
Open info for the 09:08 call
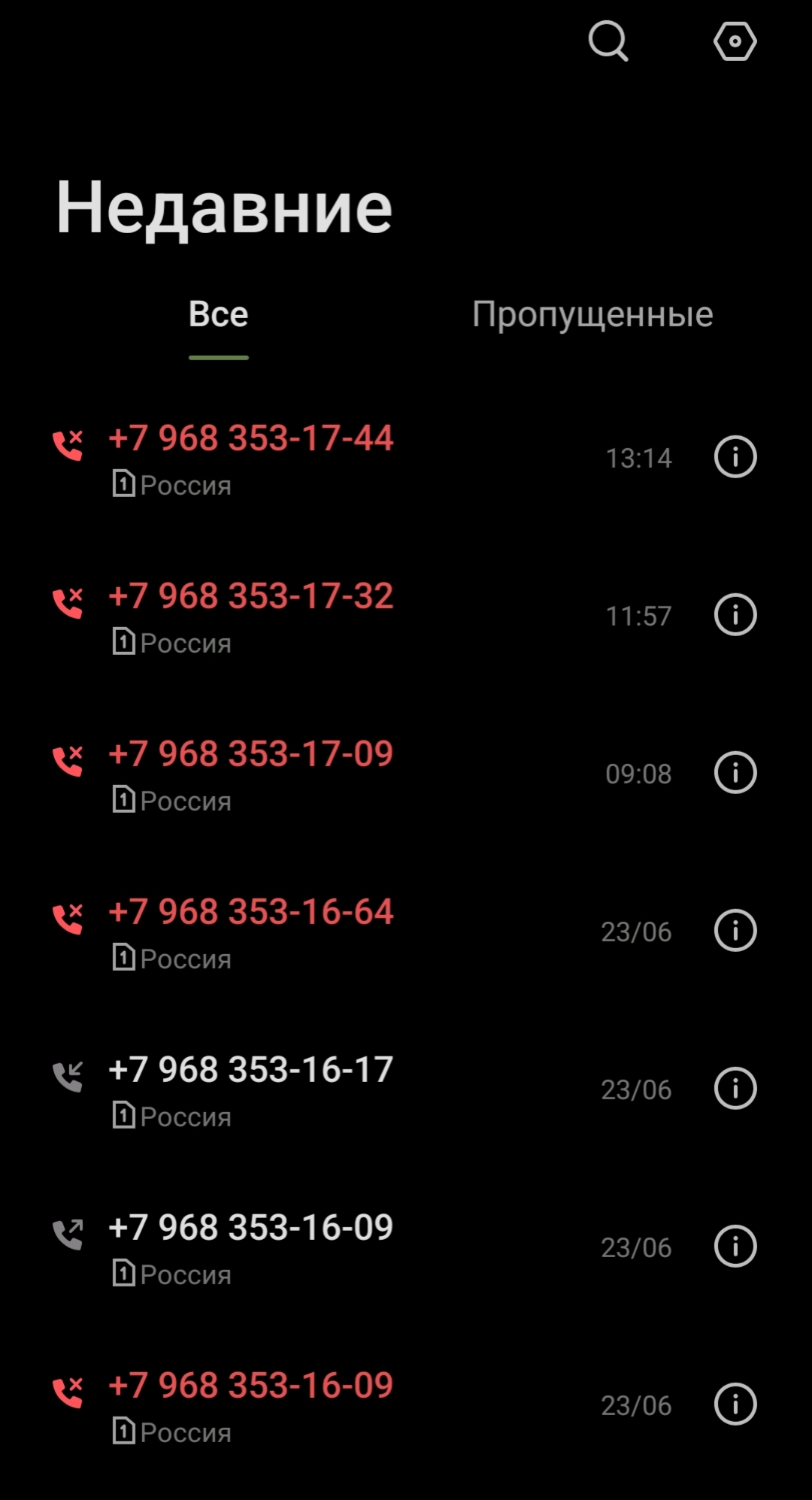[735, 773]
